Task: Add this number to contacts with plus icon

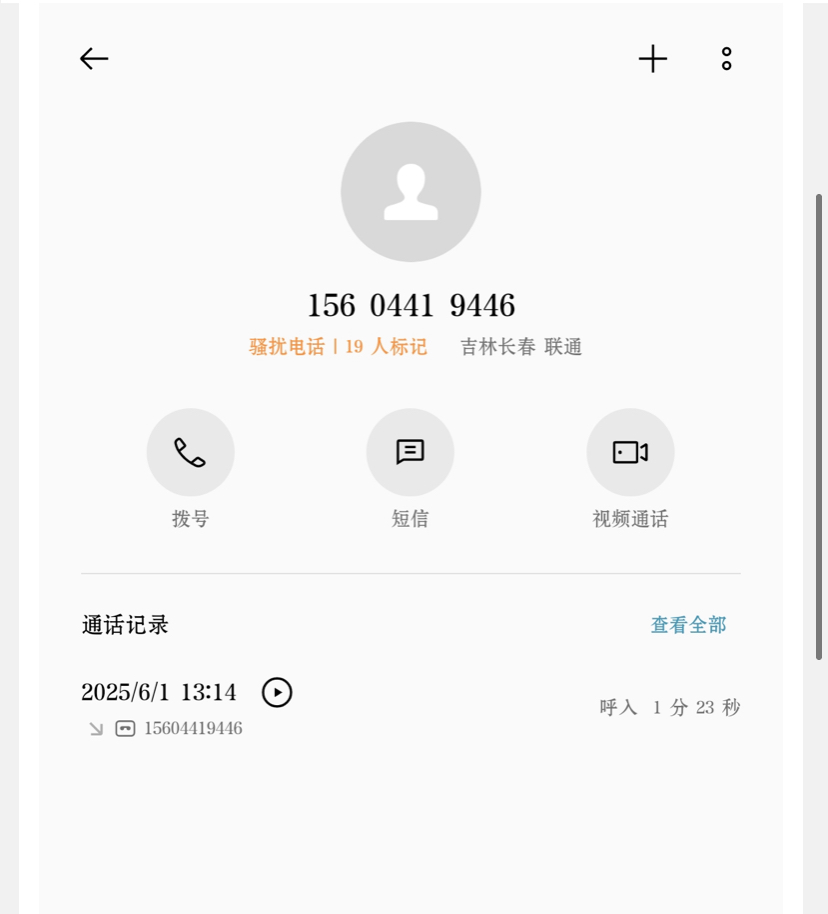Action: pyautogui.click(x=653, y=59)
